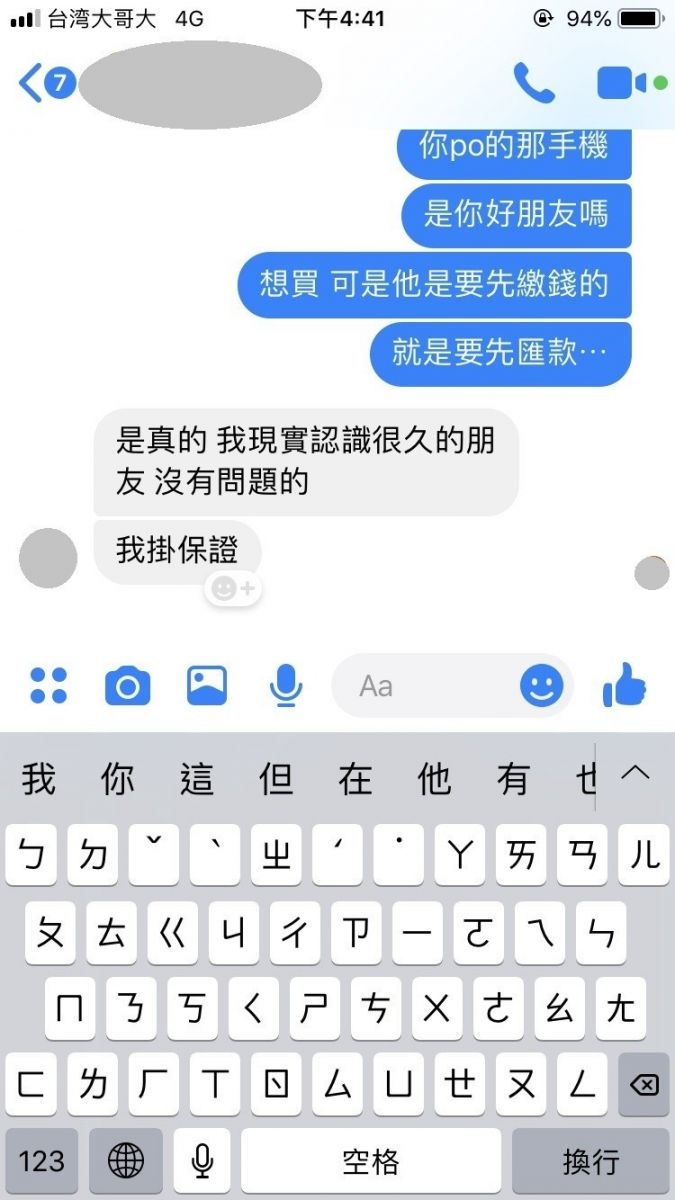The height and width of the screenshot is (1200, 675).
Task: Open the camera to take a photo
Action: [127, 686]
